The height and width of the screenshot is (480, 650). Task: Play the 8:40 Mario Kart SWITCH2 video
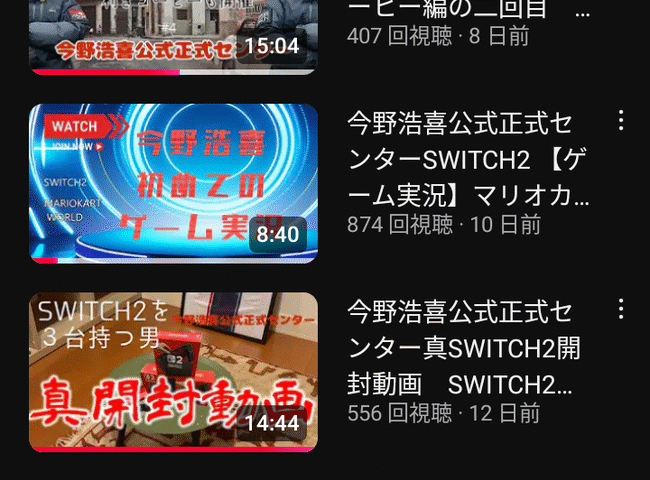tap(172, 183)
